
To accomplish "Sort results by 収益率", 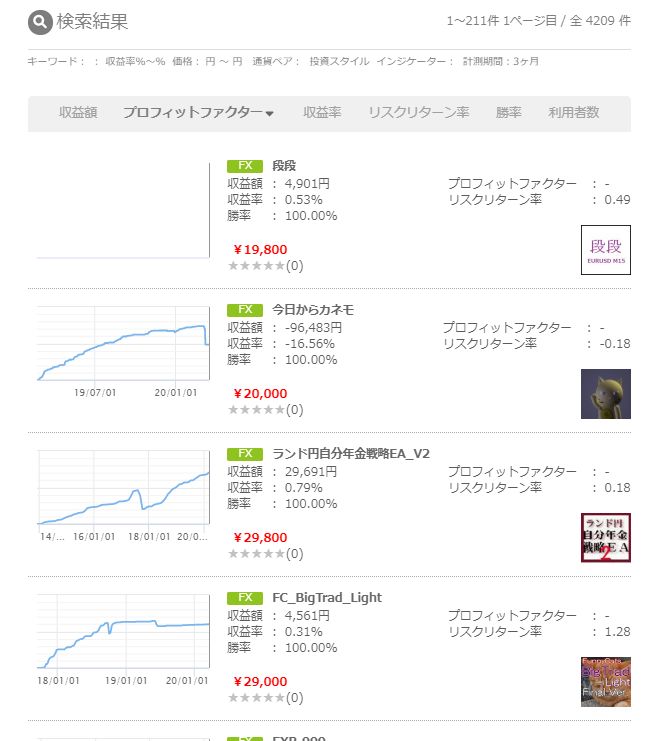I will (322, 113).
